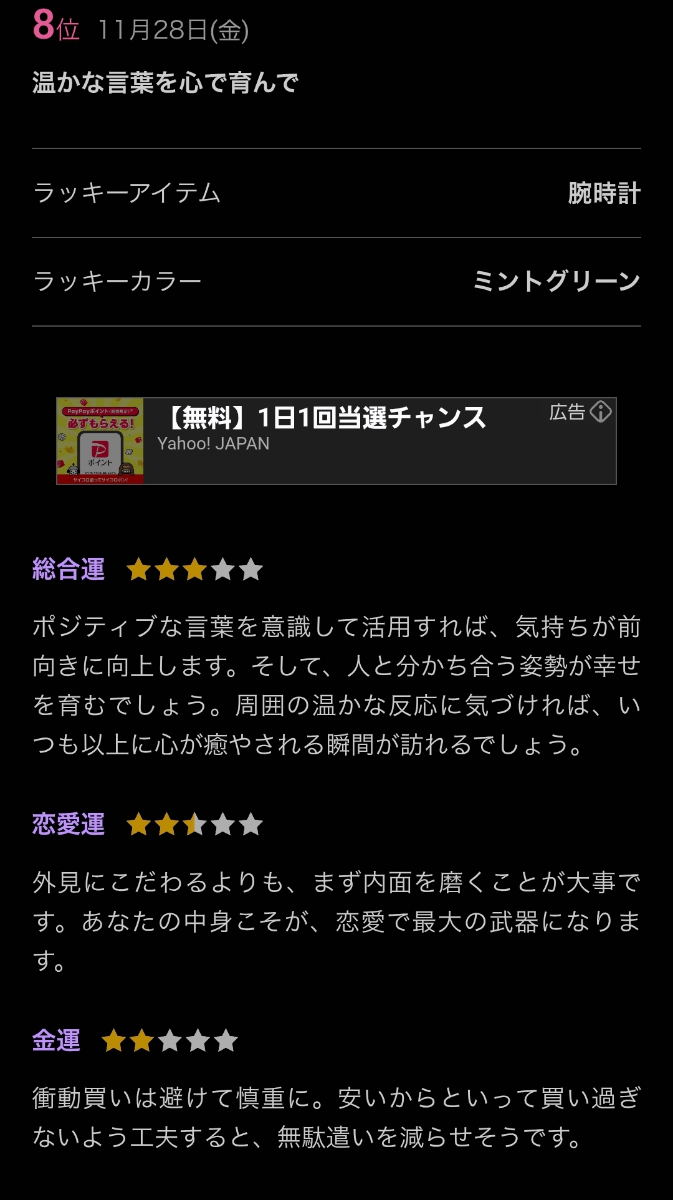Tap the 広告 info icon on ad
The image size is (673, 1200).
coord(600,412)
